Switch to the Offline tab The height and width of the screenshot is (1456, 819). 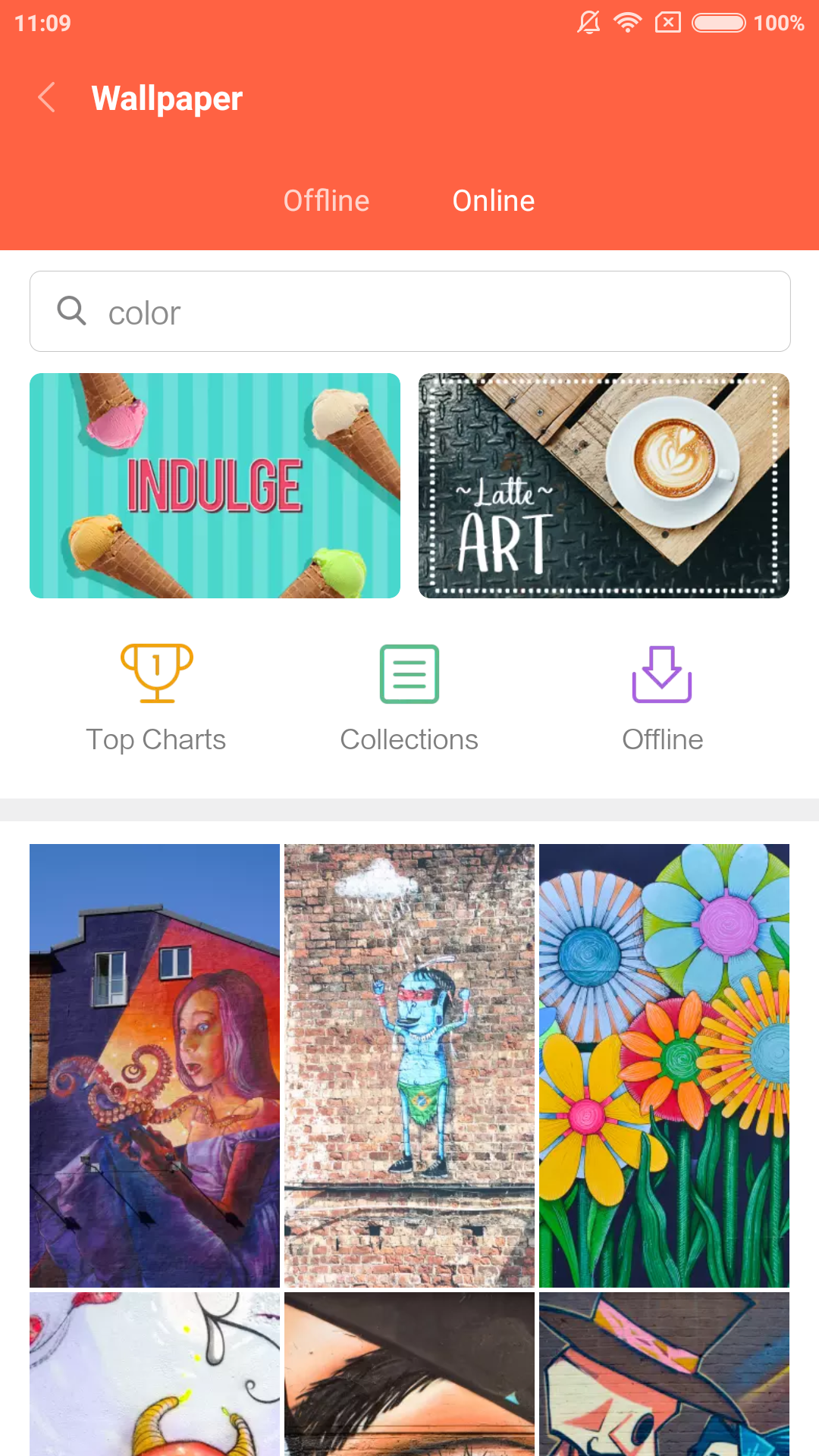tap(326, 201)
